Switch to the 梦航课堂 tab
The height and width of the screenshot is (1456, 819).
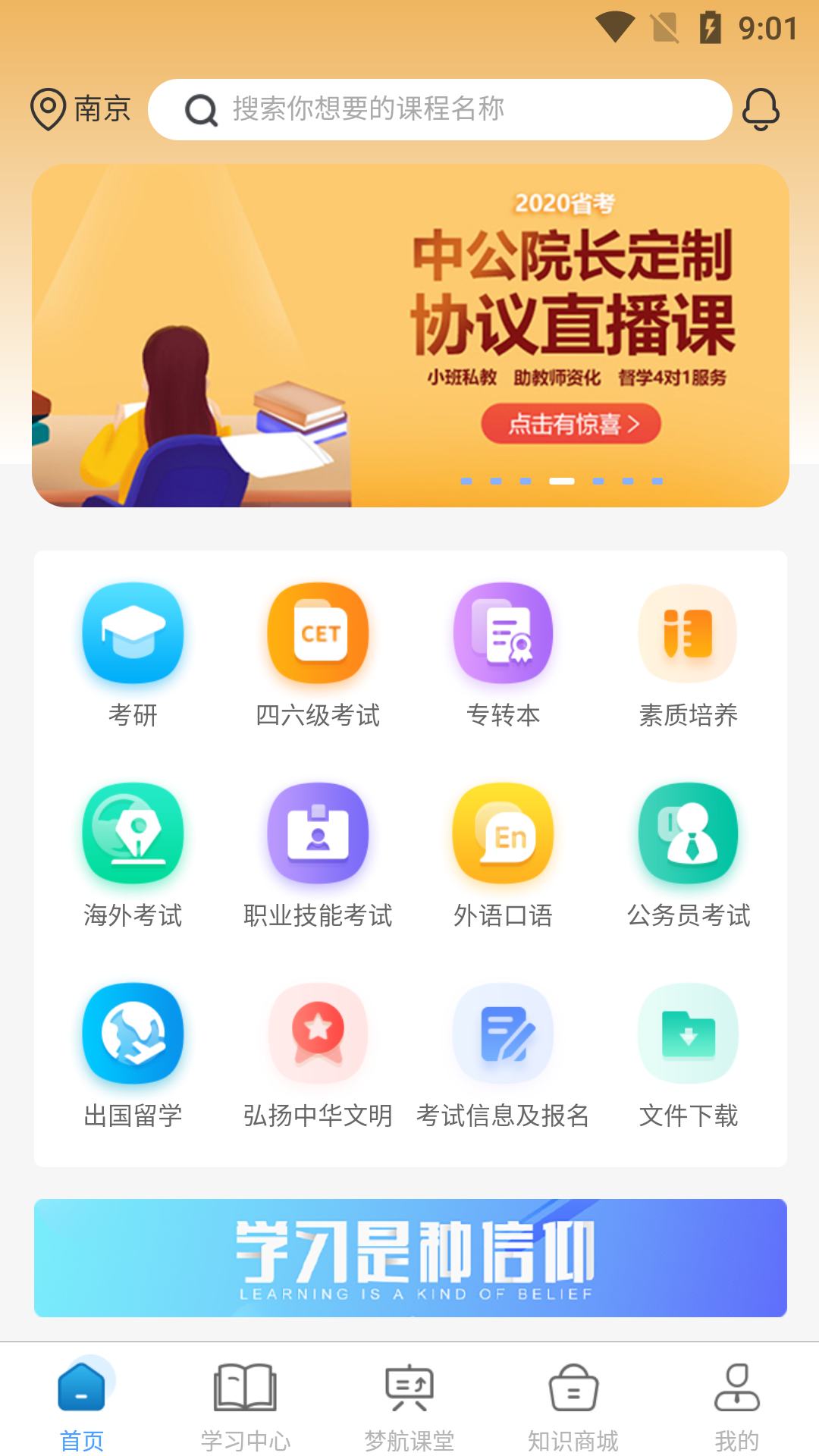(x=409, y=1404)
